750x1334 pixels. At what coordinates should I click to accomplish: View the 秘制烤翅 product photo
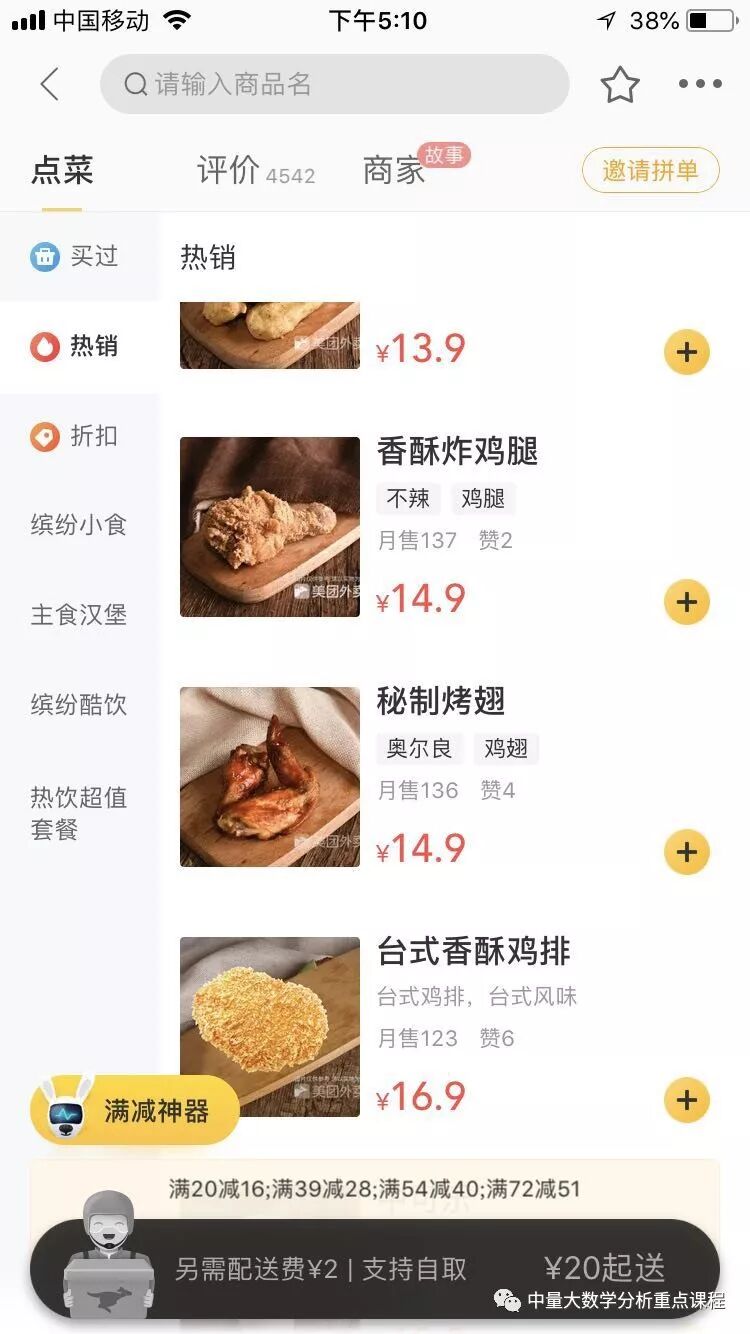pyautogui.click(x=270, y=777)
